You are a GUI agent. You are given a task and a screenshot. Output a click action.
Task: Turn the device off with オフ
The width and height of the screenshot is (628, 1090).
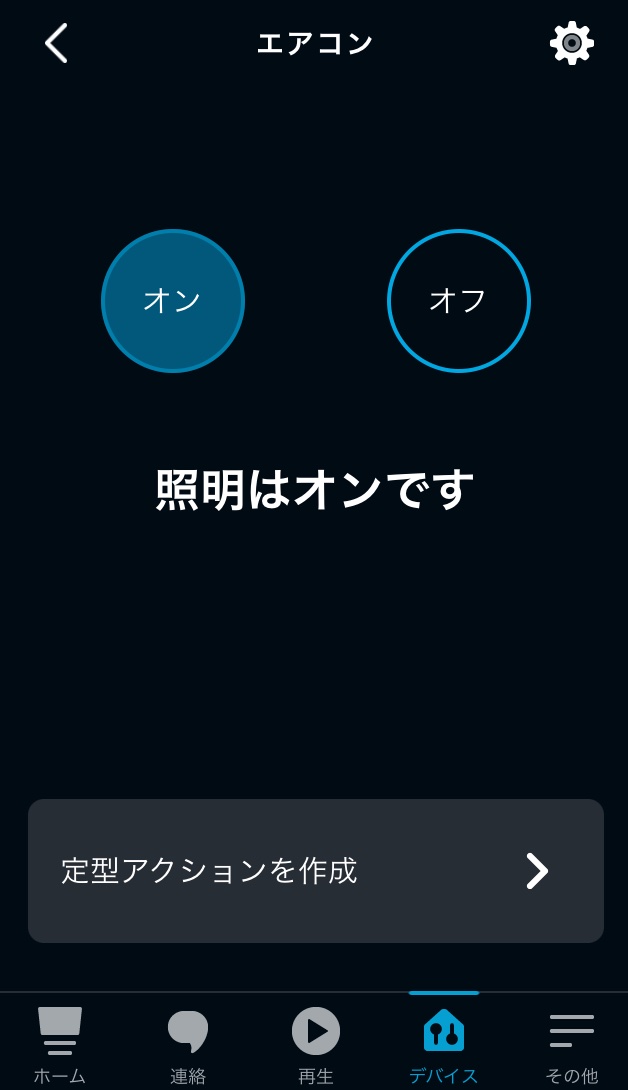(x=458, y=301)
